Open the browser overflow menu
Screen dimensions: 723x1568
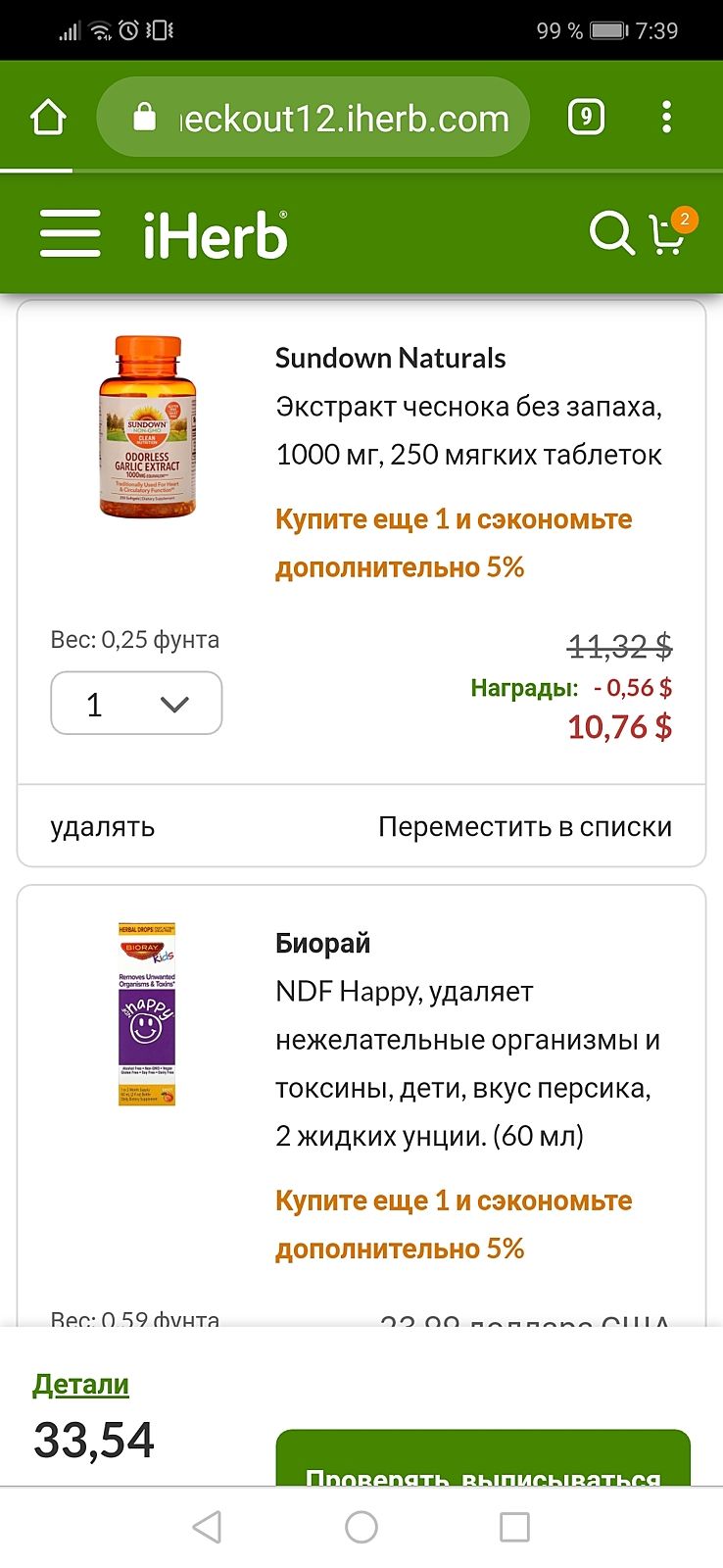tap(666, 118)
